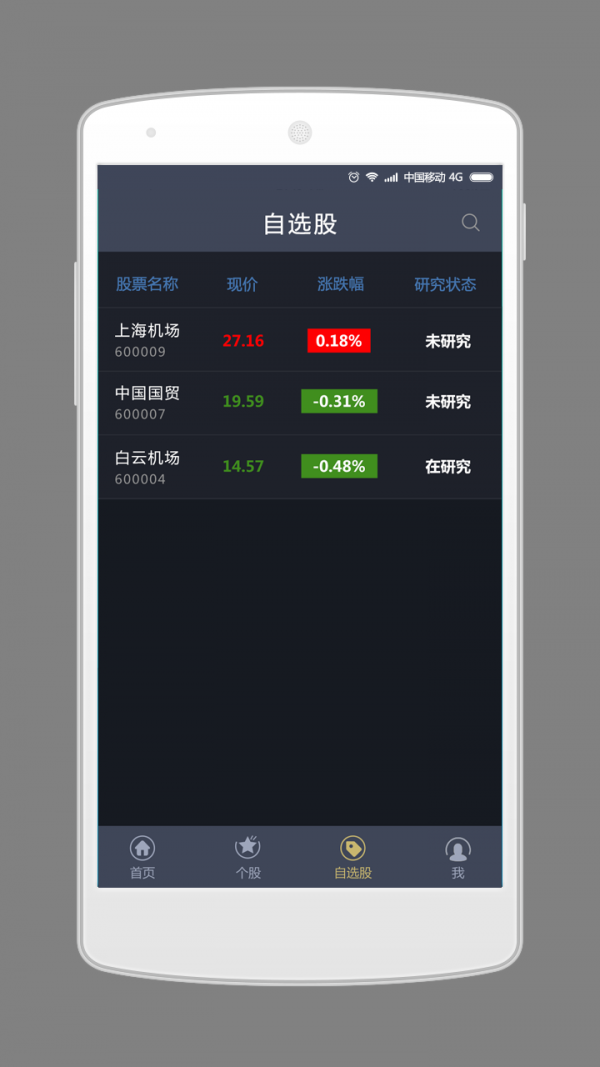The image size is (600, 1067).
Task: Switch to the 首页 tab
Action: [142, 857]
